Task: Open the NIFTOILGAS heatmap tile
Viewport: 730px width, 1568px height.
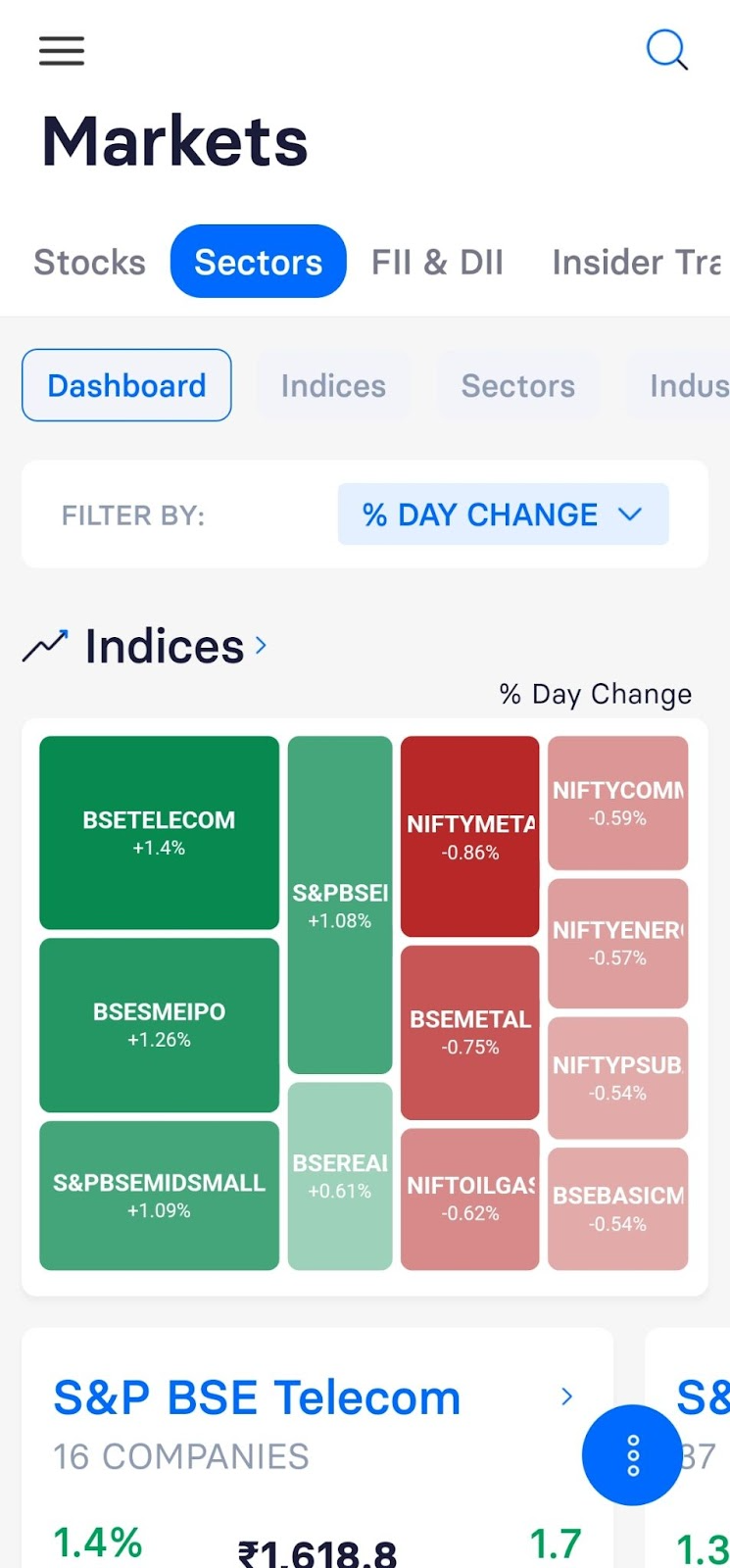Action: [470, 1199]
